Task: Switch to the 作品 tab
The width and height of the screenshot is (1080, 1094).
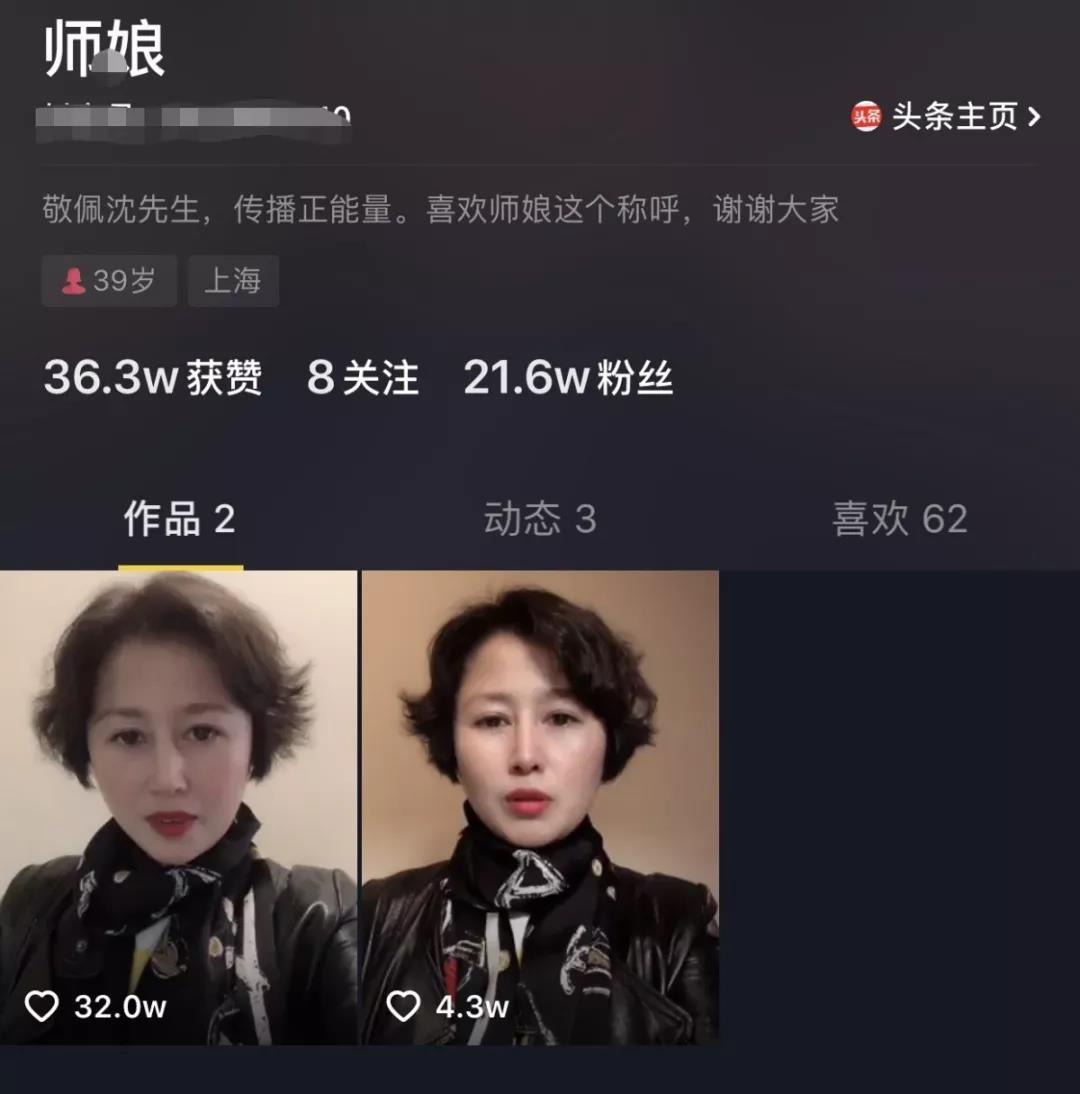Action: pyautogui.click(x=179, y=519)
